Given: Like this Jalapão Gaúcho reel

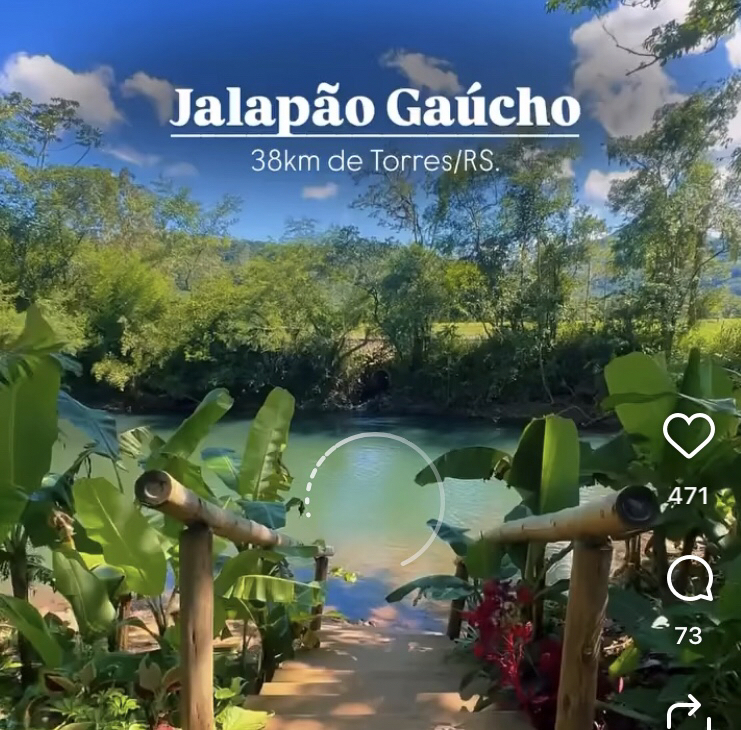Looking at the screenshot, I should click(x=689, y=436).
